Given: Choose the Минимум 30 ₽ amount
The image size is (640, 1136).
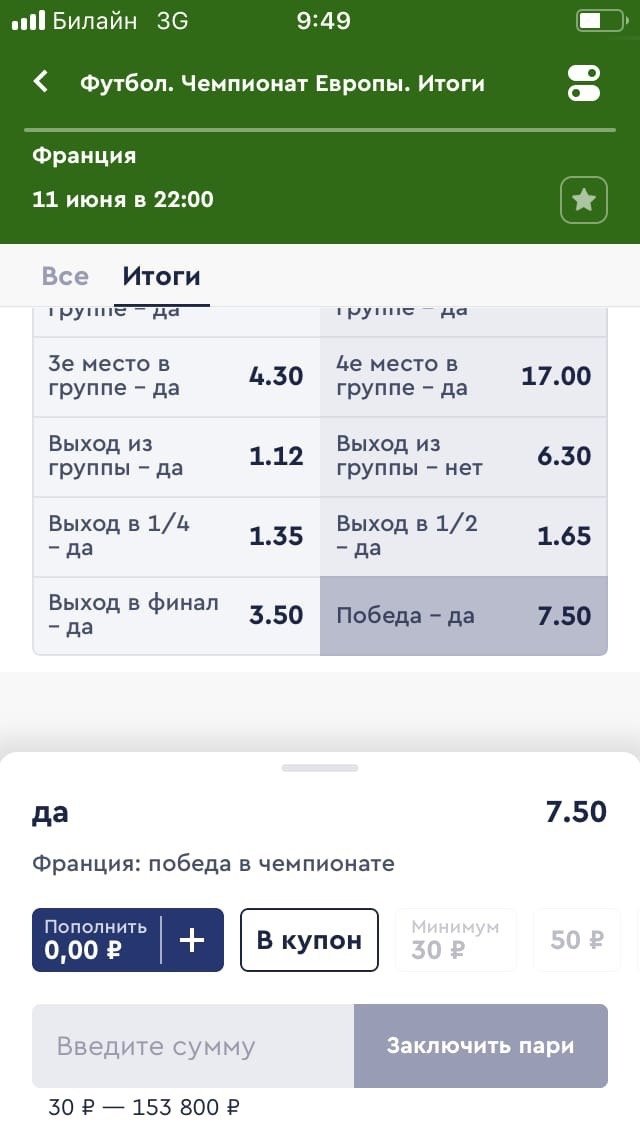Looking at the screenshot, I should [x=456, y=940].
